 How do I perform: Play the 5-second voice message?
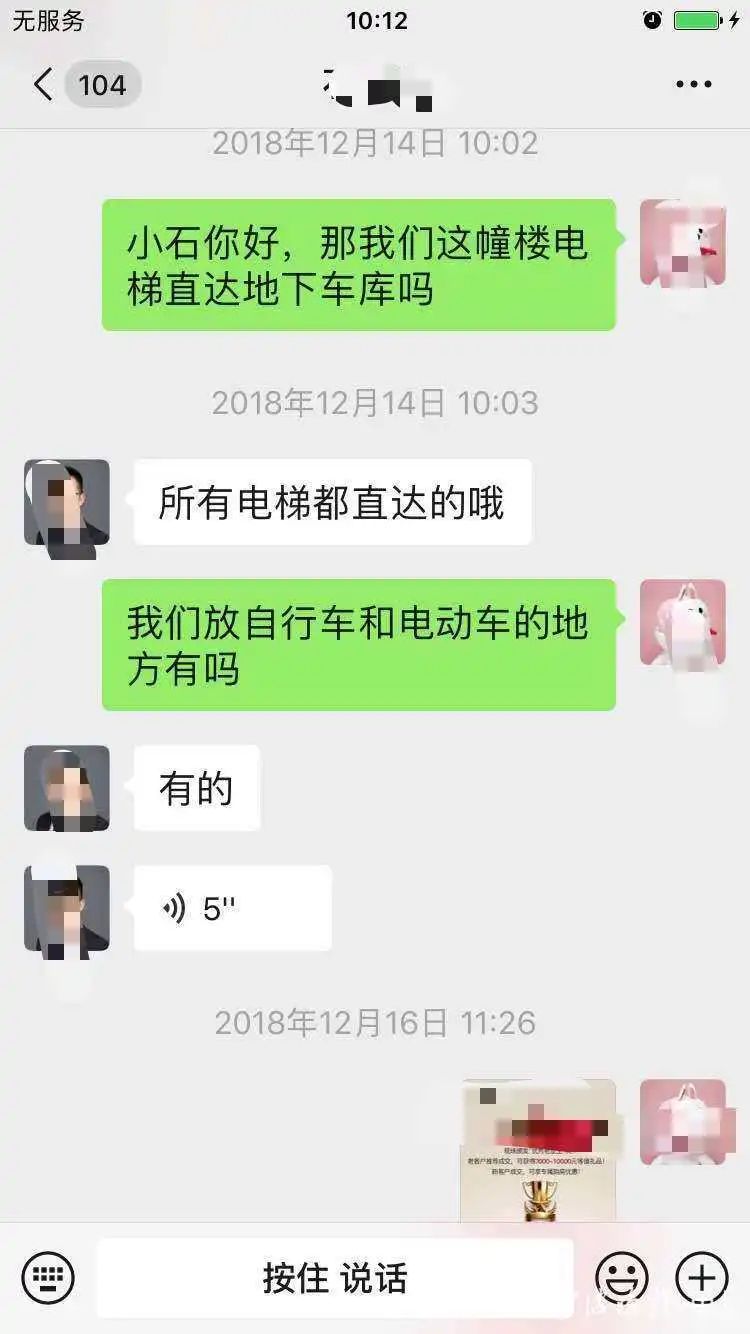[x=232, y=908]
